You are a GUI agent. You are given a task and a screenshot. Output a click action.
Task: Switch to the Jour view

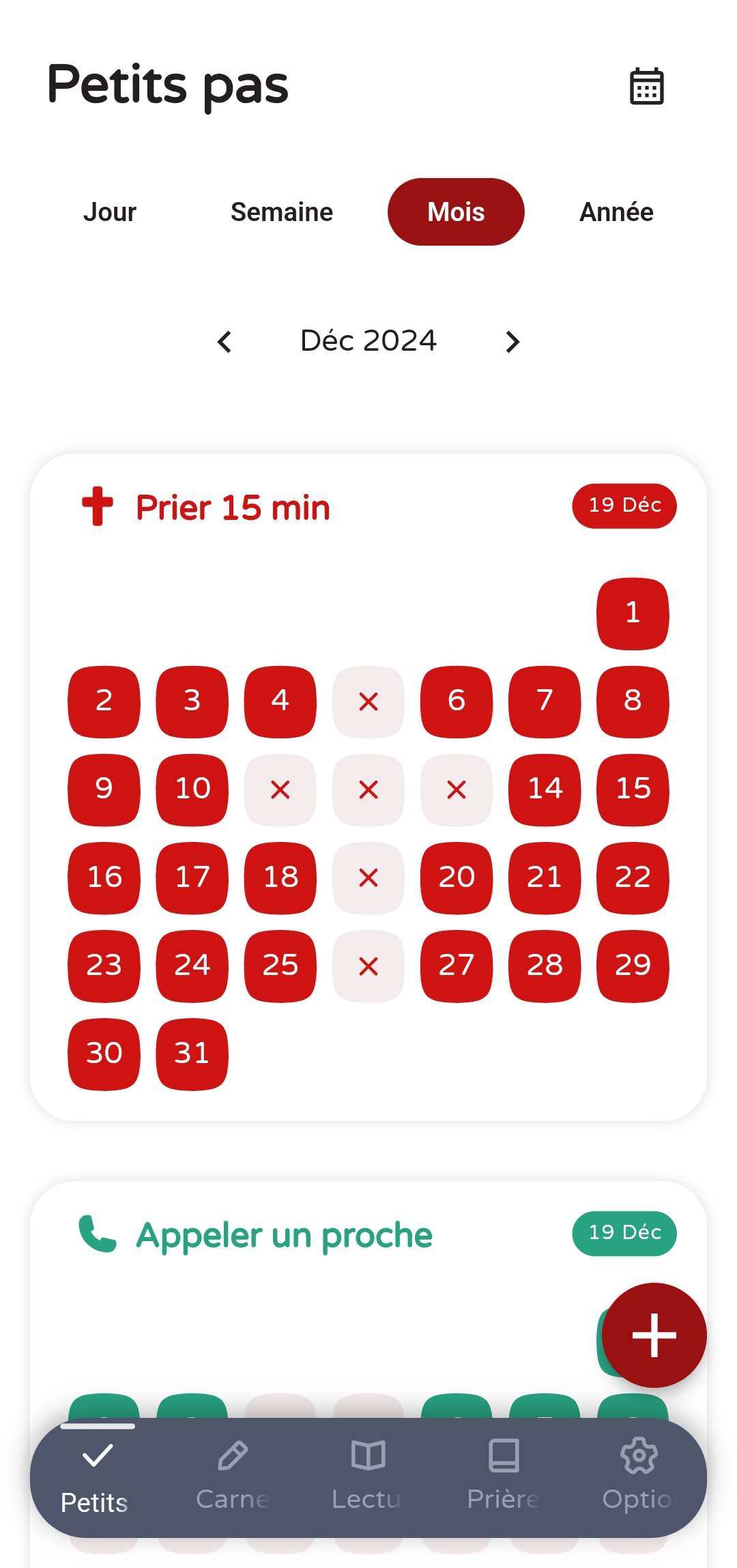click(110, 212)
